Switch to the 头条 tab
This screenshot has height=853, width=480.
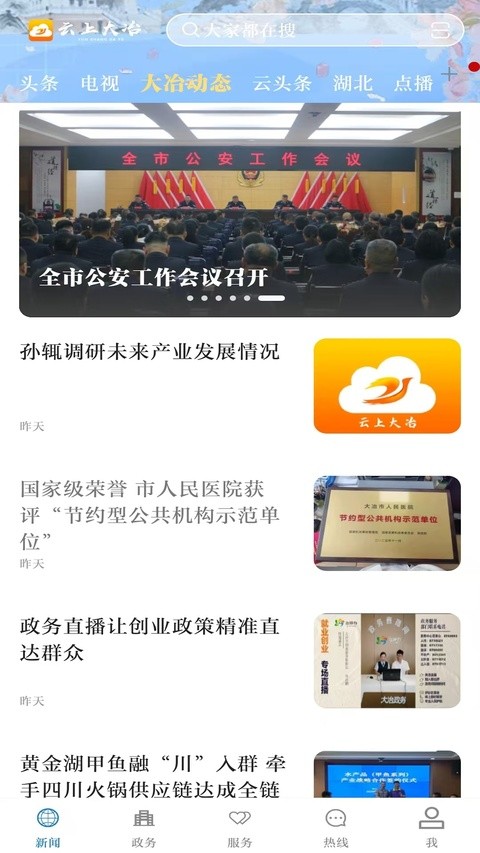coord(39,83)
